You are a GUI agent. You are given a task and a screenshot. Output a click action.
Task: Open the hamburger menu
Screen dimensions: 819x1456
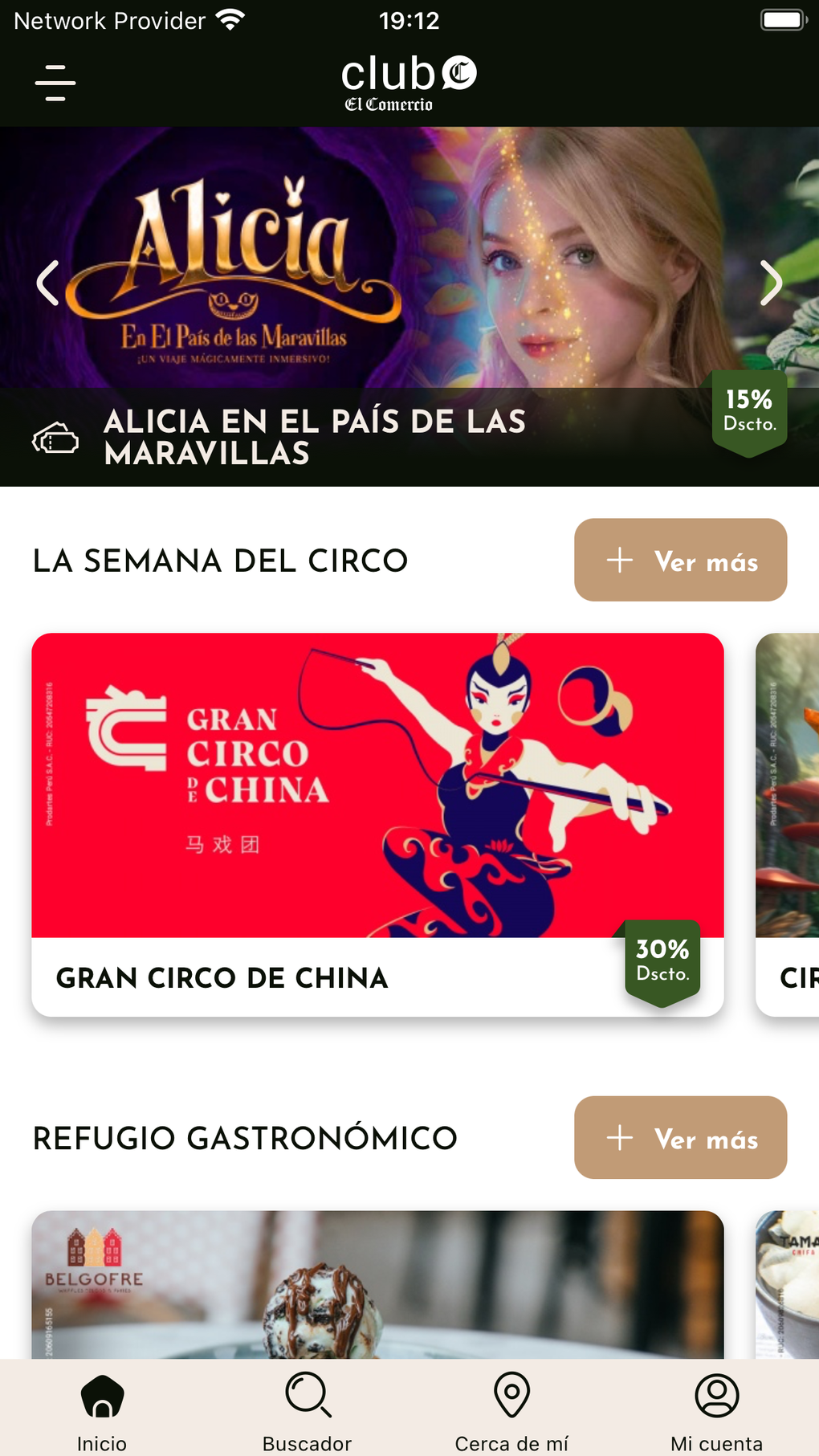coord(55,83)
